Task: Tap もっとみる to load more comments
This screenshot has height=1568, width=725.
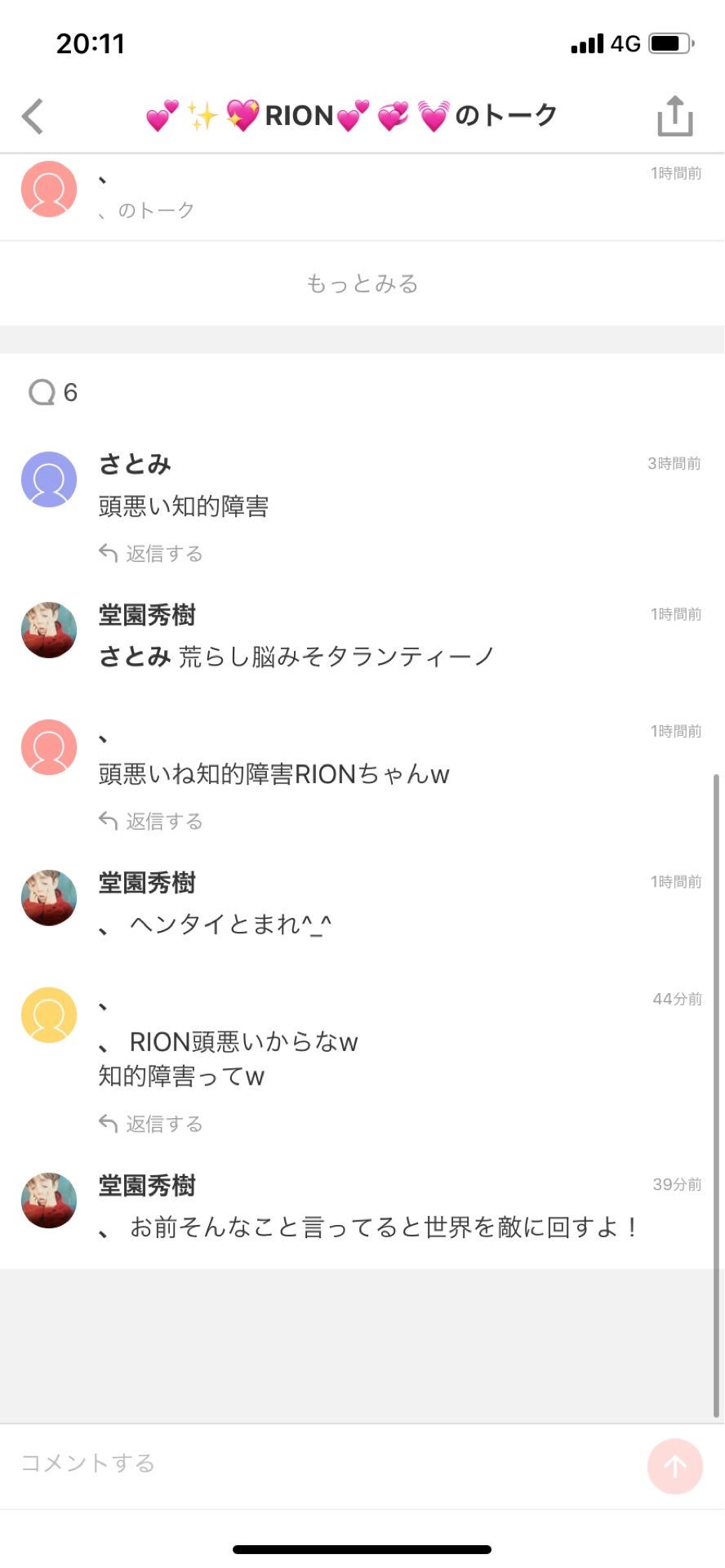Action: pyautogui.click(x=362, y=283)
